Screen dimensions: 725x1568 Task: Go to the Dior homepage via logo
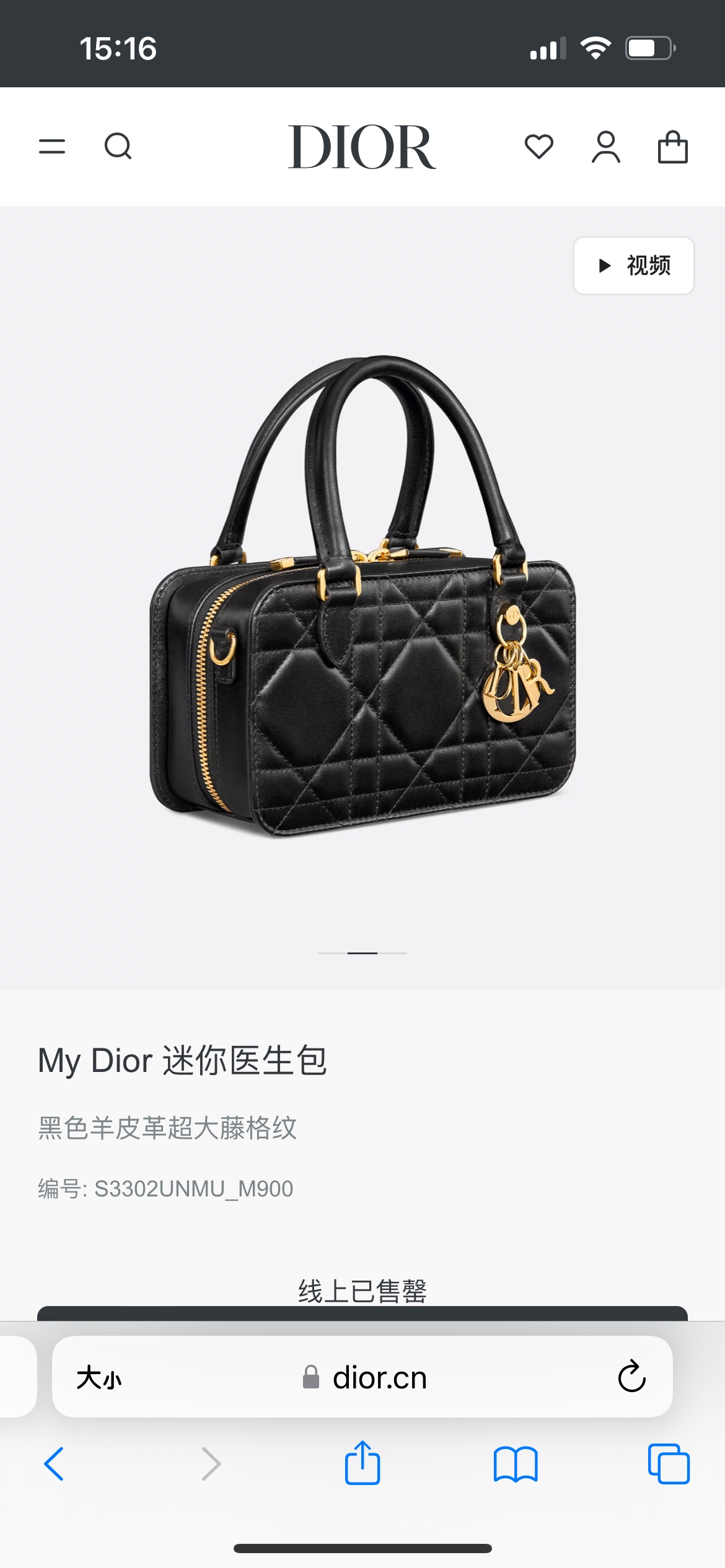pyautogui.click(x=362, y=147)
